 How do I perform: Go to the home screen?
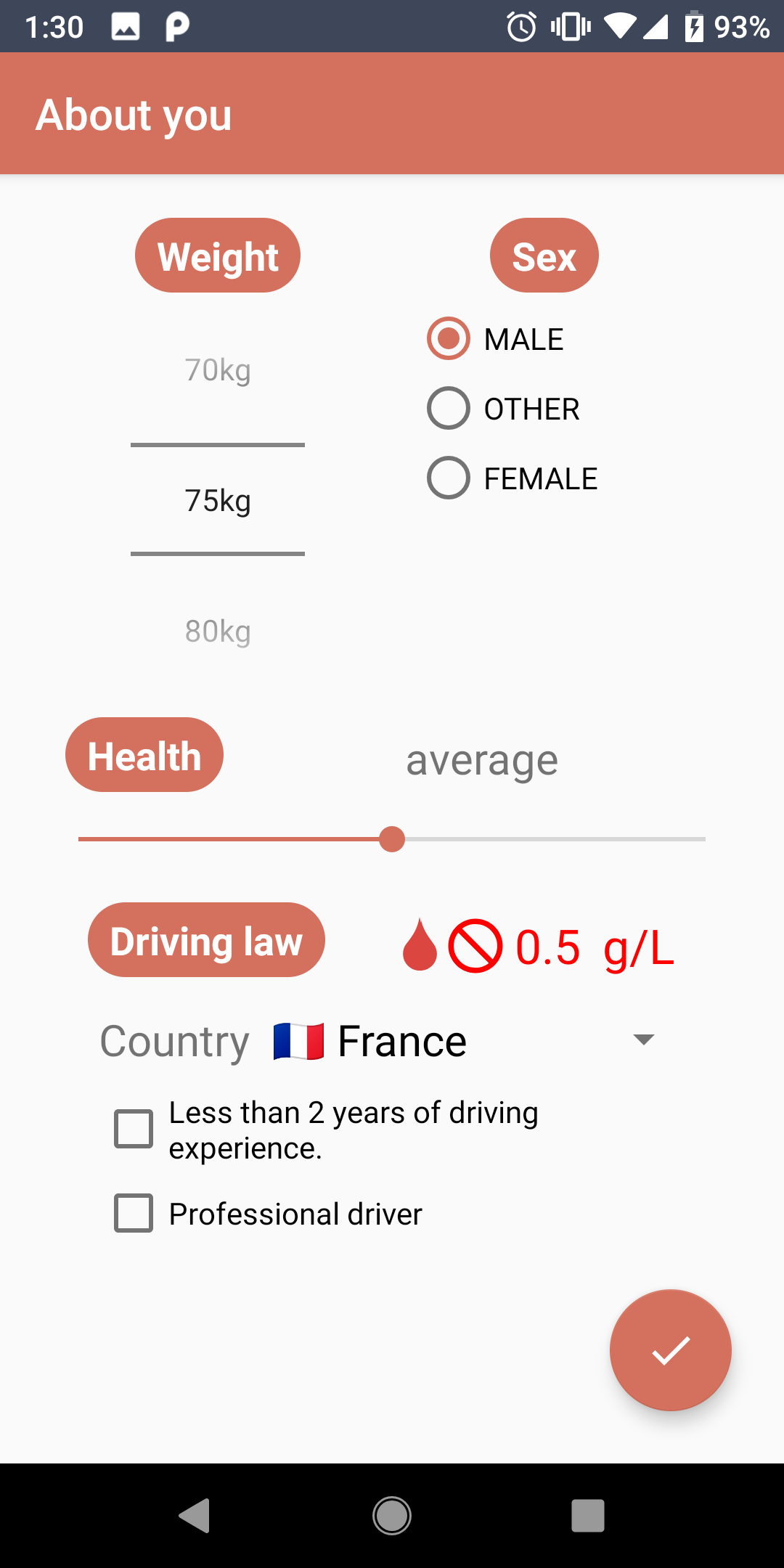(392, 1516)
